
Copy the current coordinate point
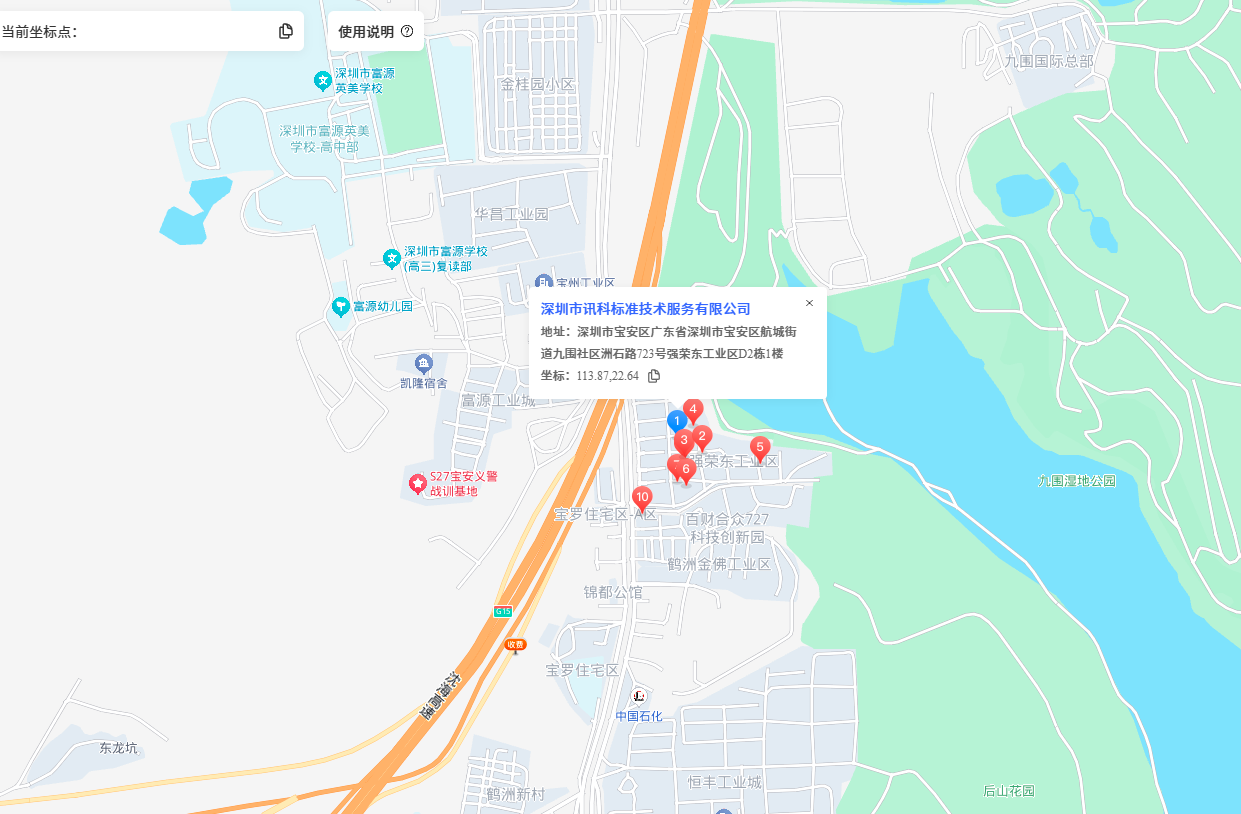click(286, 31)
